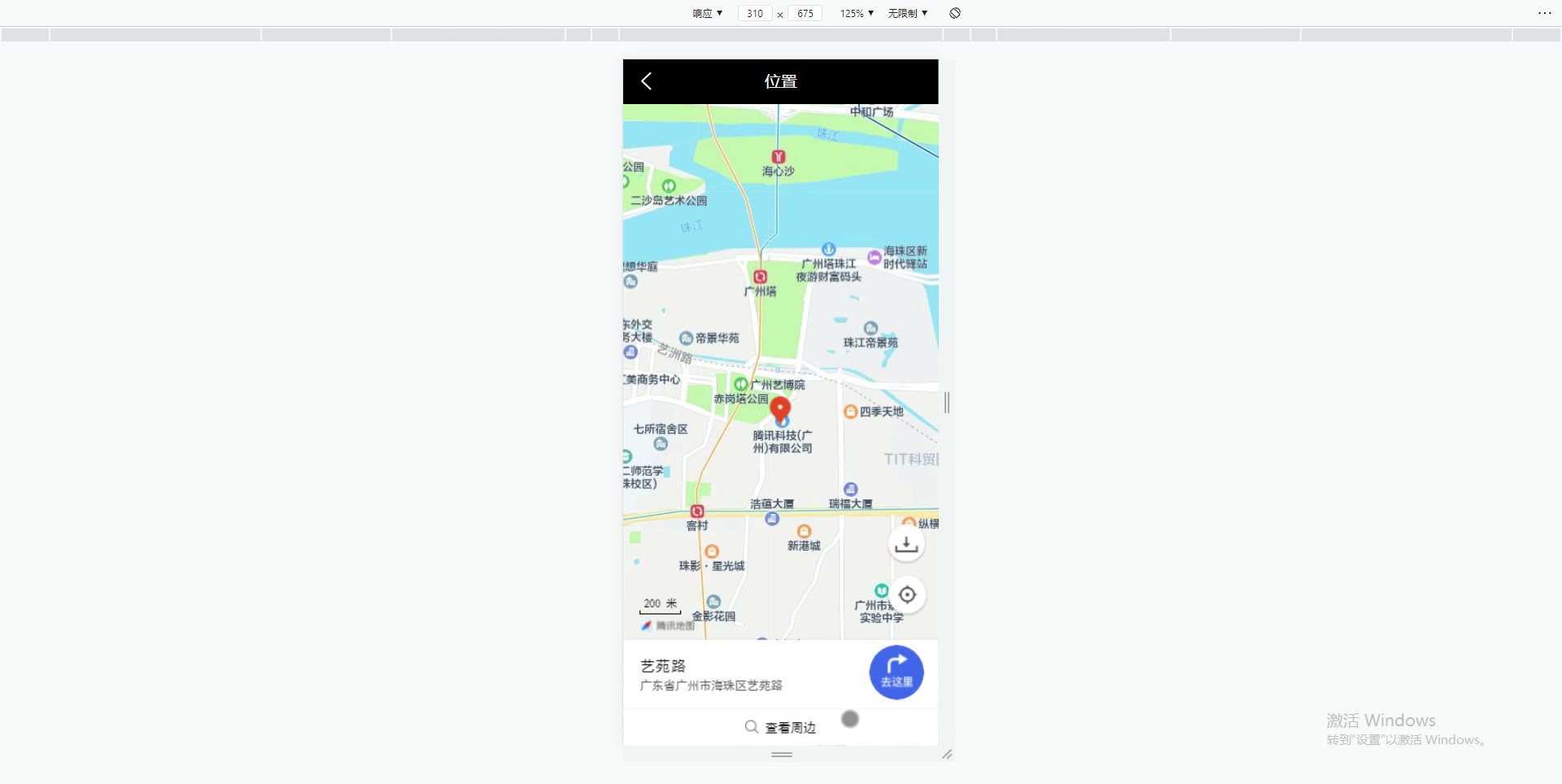This screenshot has height=784, width=1562.
Task: Open the three-dot more options menu
Action: [x=1544, y=13]
